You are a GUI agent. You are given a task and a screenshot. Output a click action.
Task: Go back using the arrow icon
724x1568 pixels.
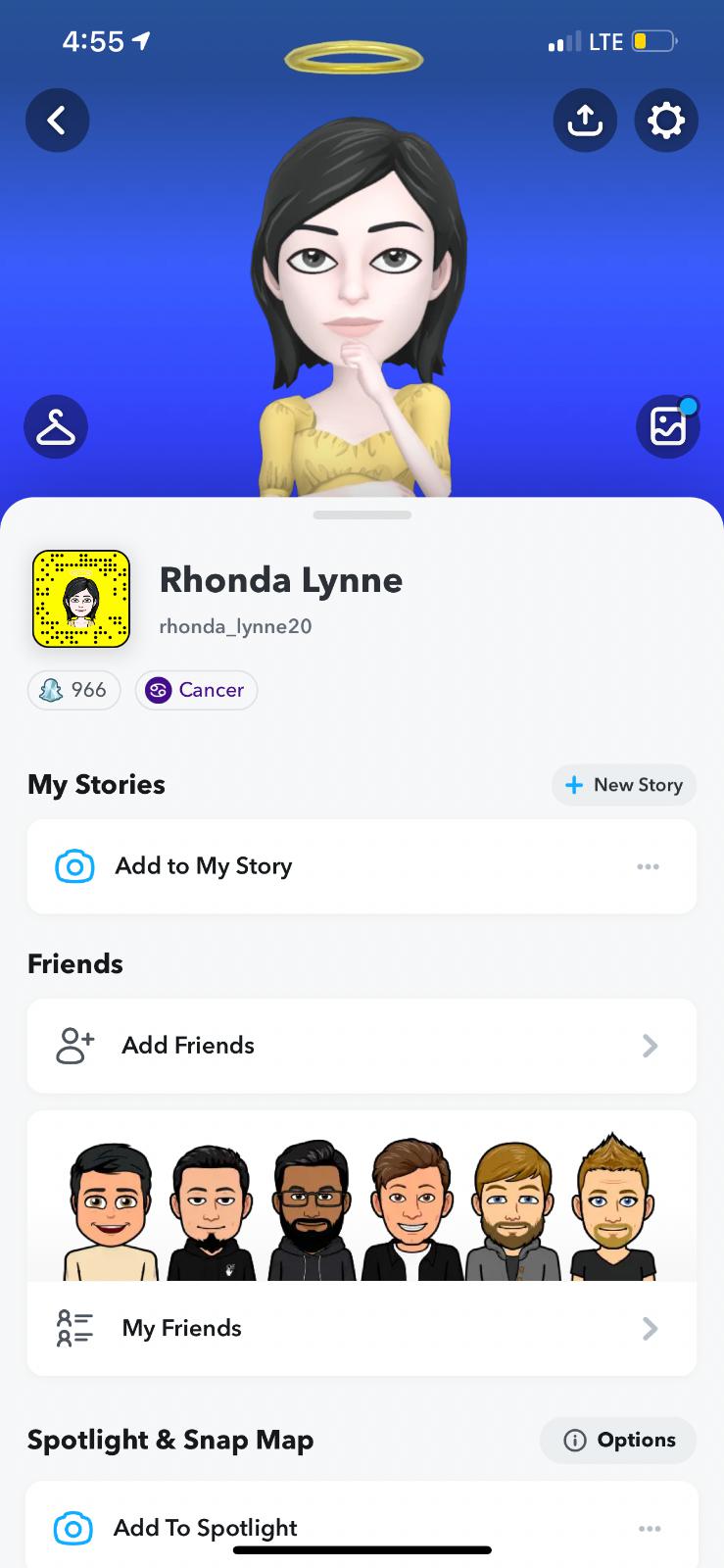pyautogui.click(x=57, y=121)
